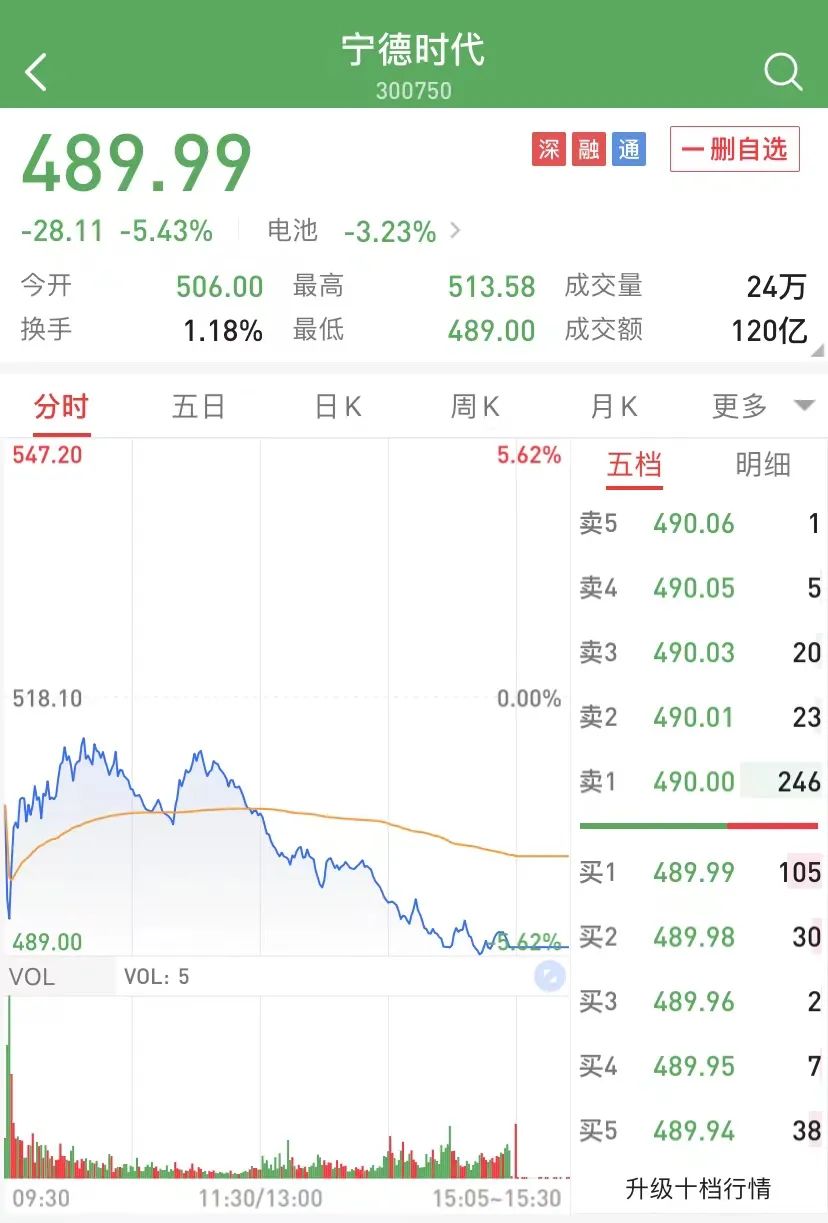The image size is (828, 1223).
Task: Switch to the 五日 chart tab
Action: pos(198,407)
